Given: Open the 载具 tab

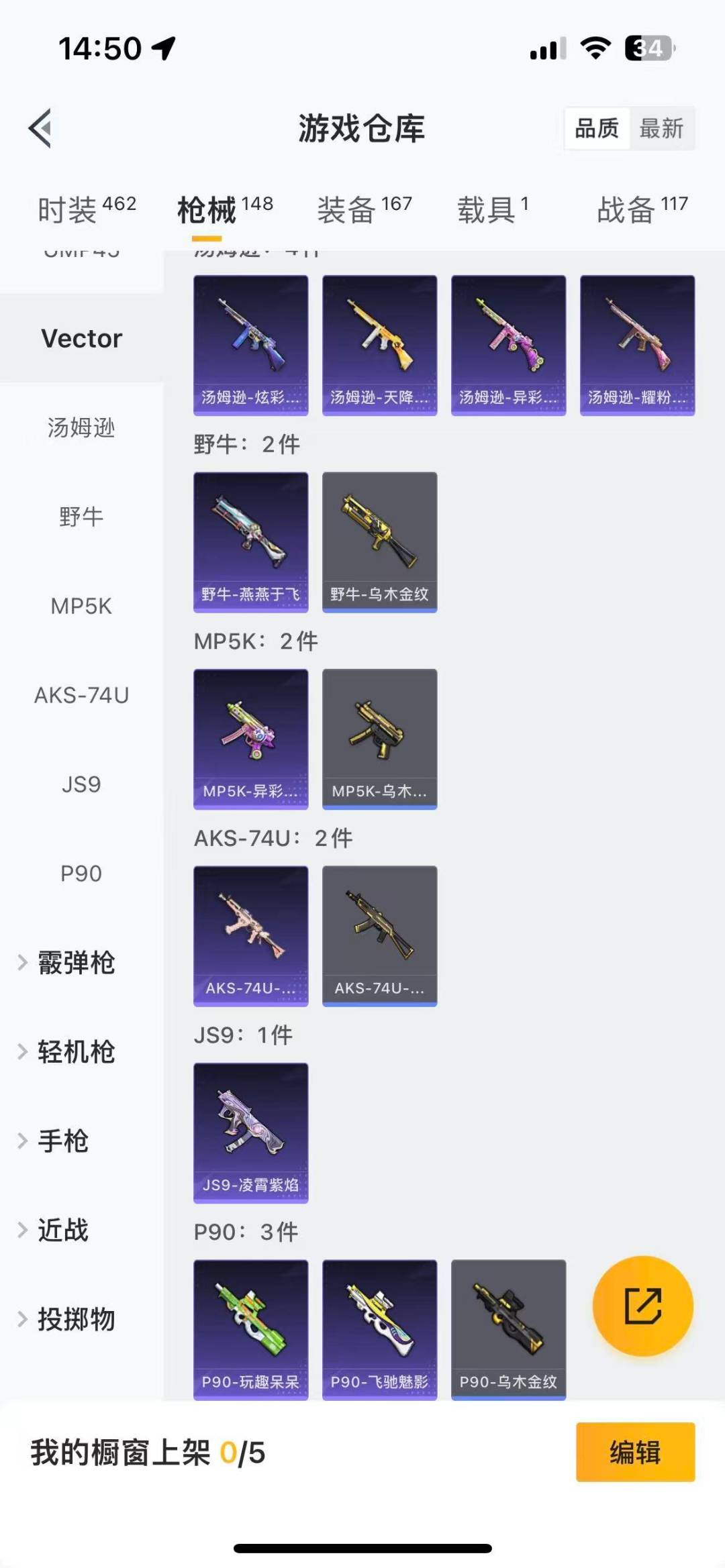Looking at the screenshot, I should tap(493, 209).
